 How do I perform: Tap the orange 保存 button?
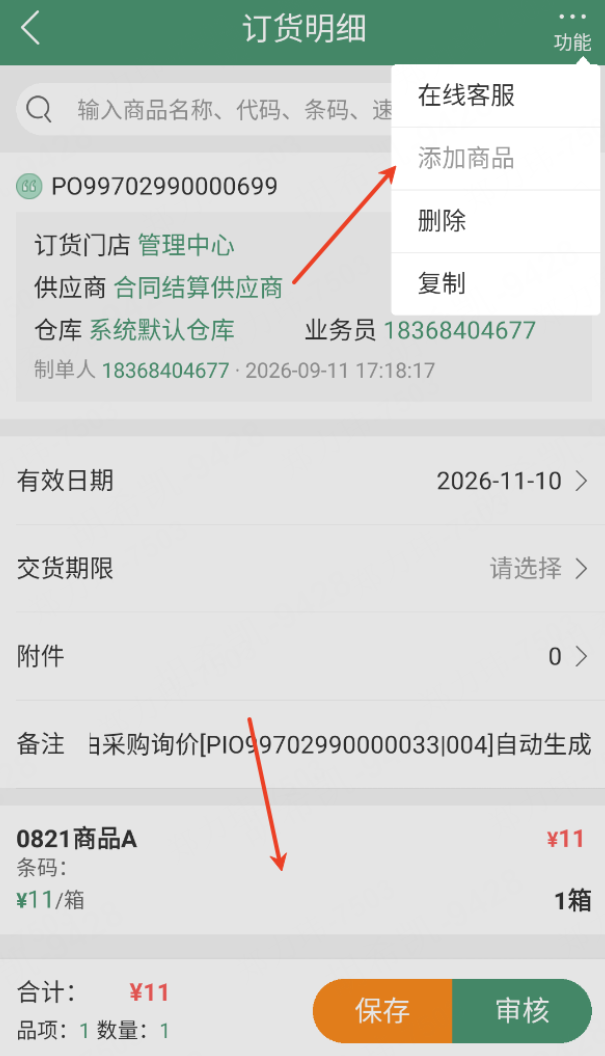tap(383, 1010)
